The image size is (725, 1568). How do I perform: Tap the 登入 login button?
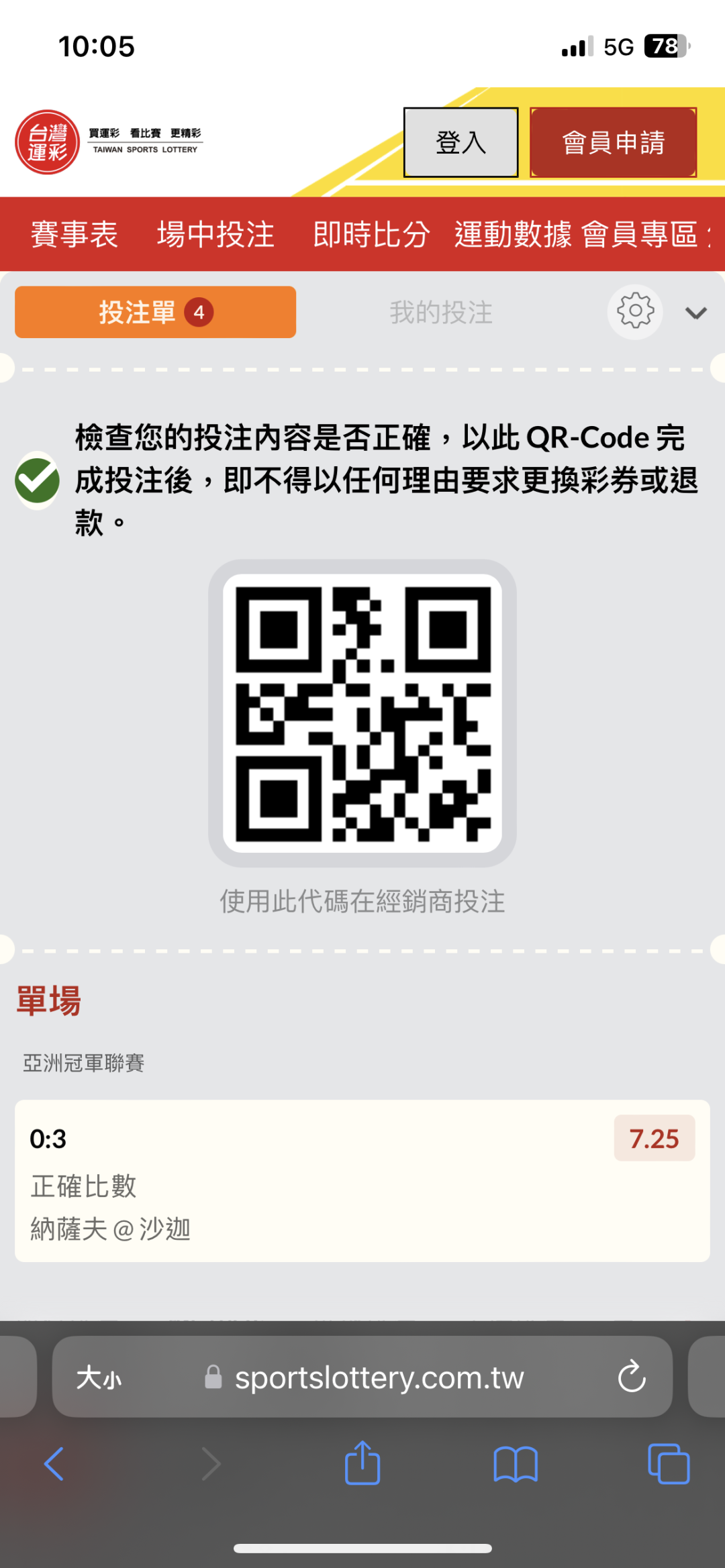pos(461,142)
